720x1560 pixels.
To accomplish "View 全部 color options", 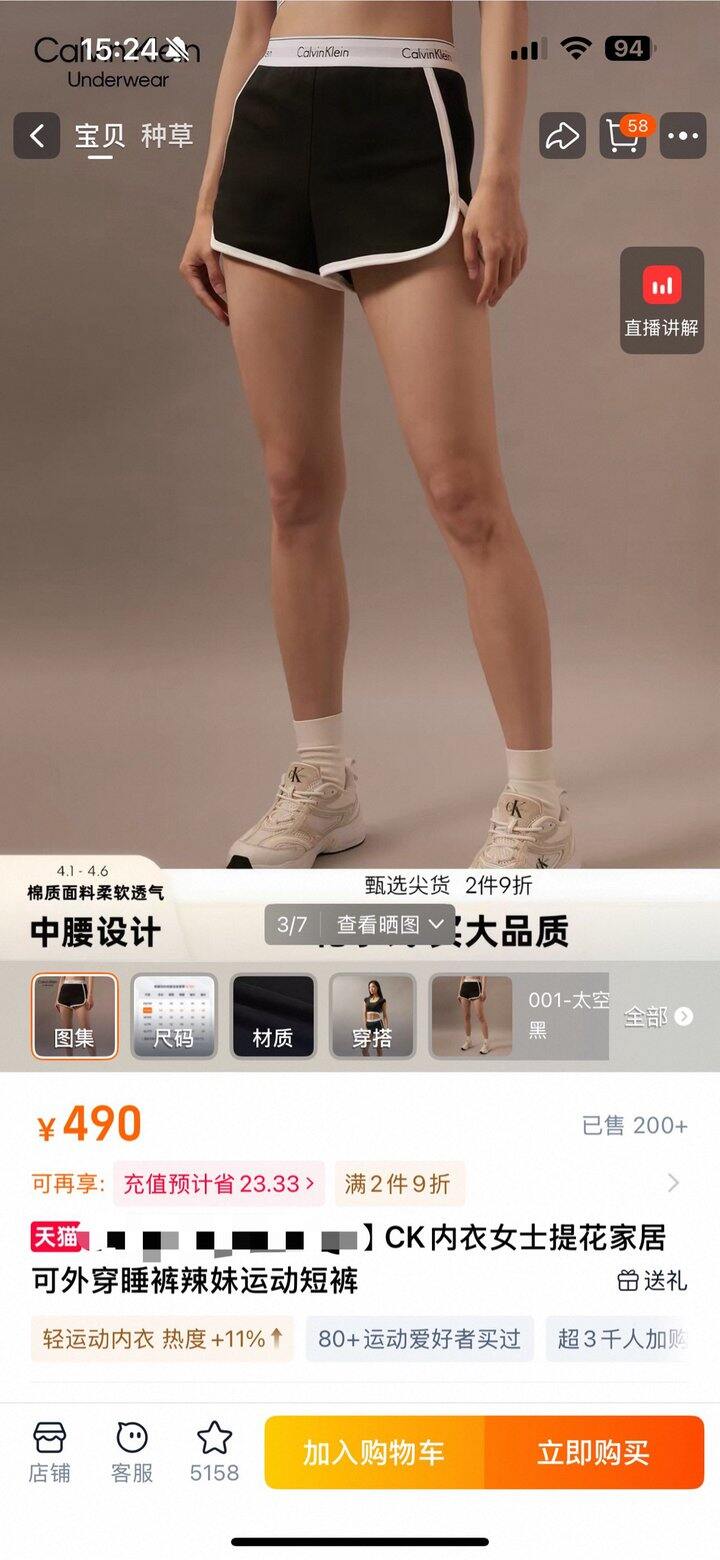I will coord(658,1016).
